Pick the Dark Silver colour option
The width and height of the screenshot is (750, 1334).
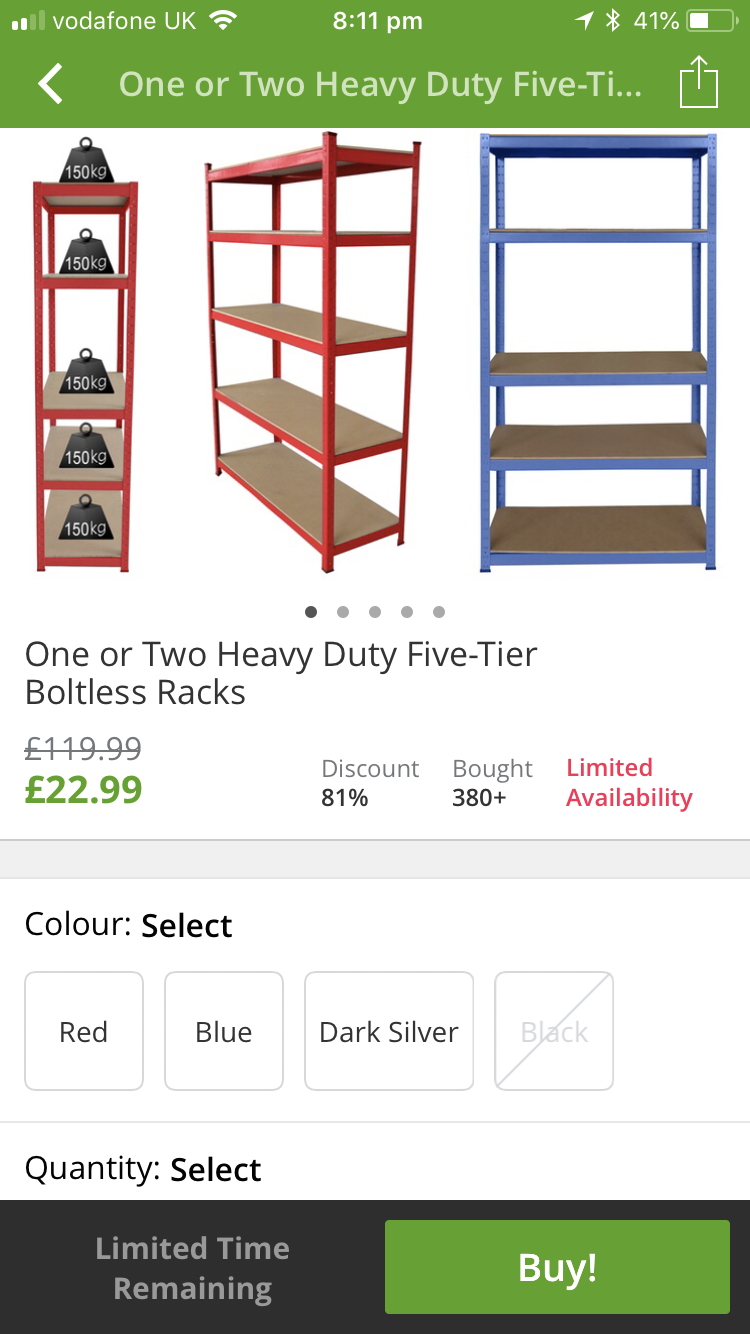click(x=388, y=1031)
